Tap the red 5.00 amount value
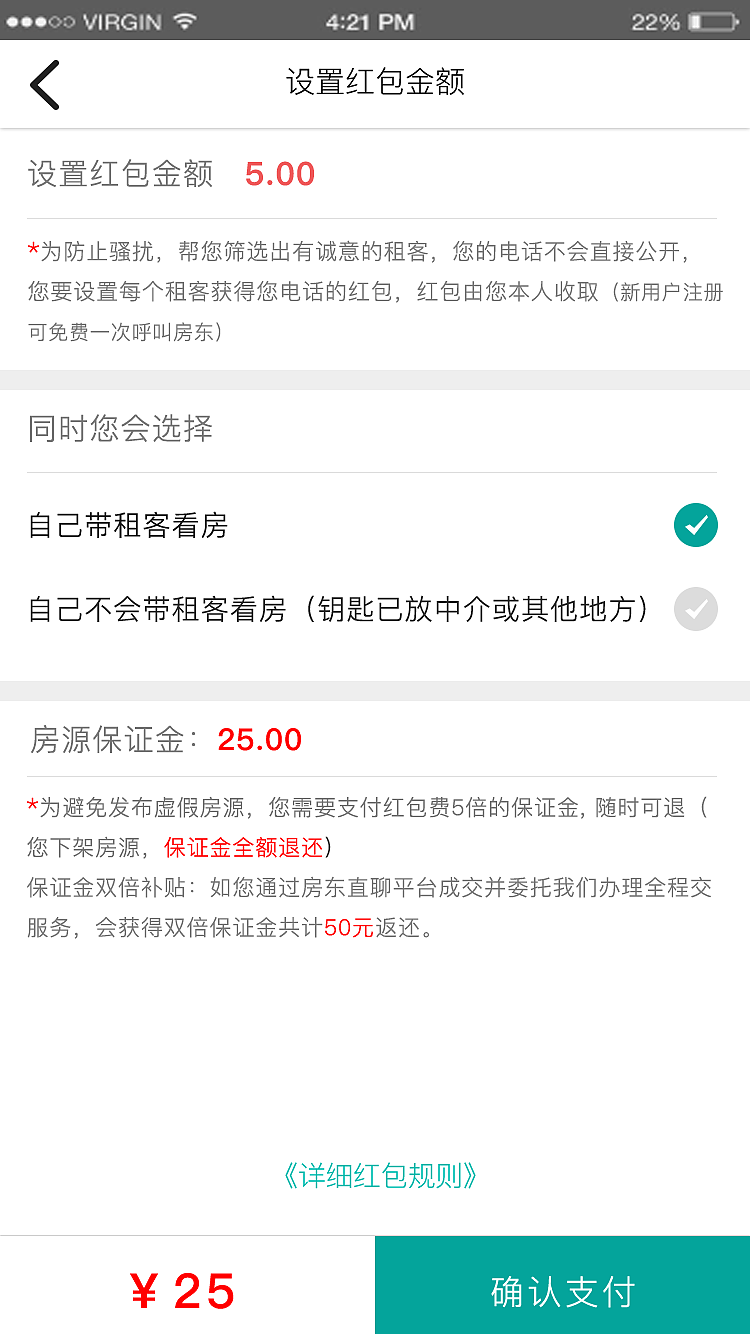This screenshot has width=750, height=1334. (279, 173)
